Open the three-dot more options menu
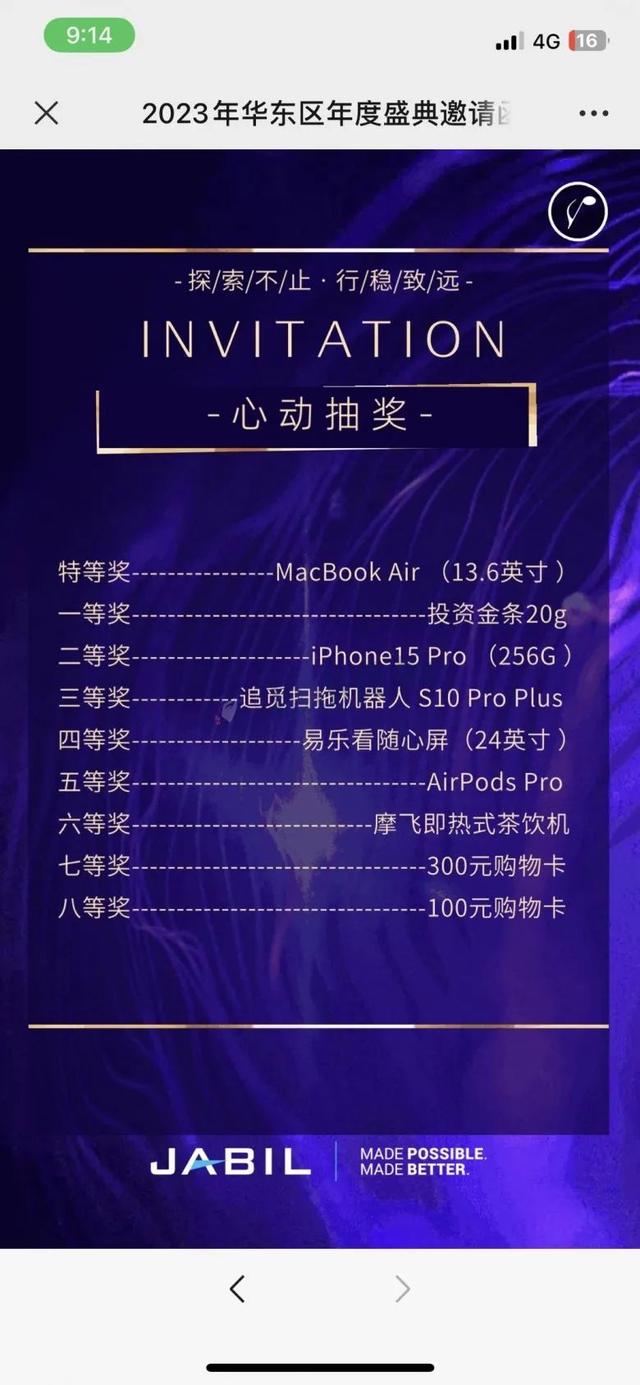 click(x=593, y=113)
